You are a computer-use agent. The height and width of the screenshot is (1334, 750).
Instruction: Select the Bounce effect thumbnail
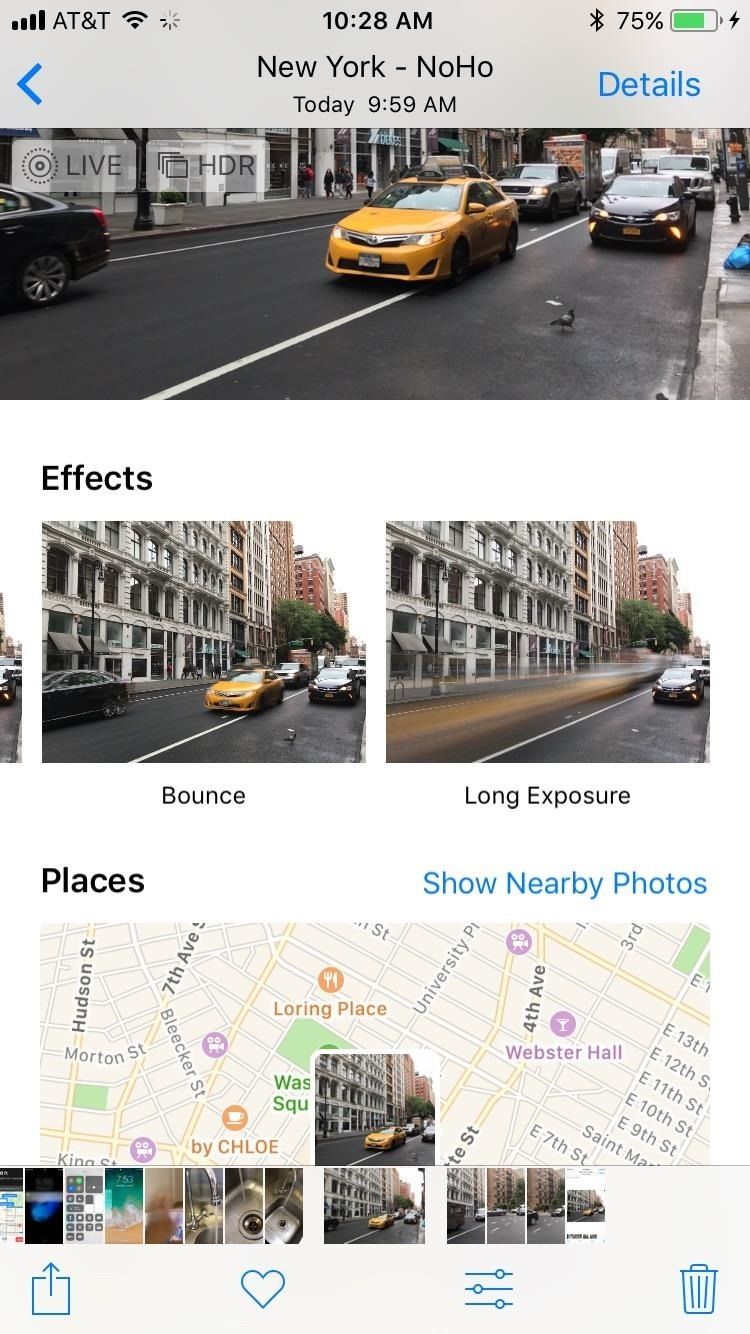tap(204, 642)
